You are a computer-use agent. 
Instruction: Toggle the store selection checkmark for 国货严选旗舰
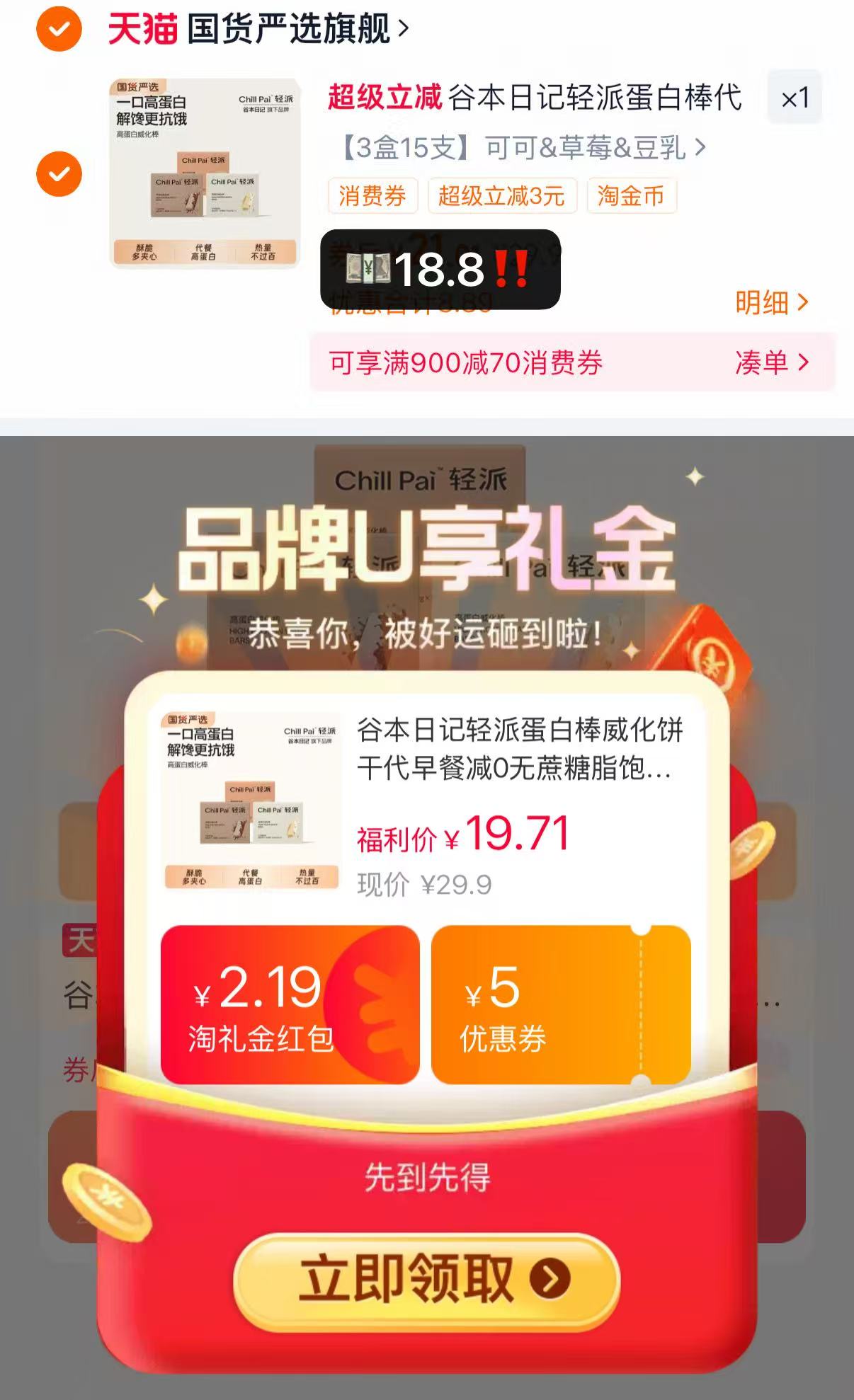(59, 30)
